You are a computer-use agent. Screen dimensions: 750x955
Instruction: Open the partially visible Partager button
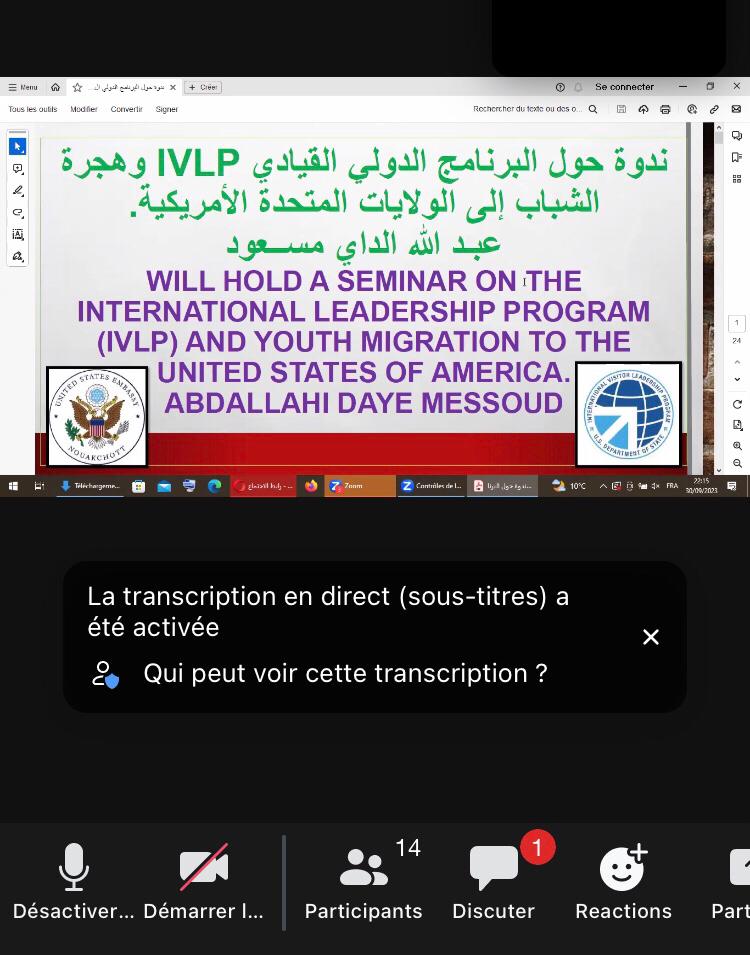pyautogui.click(x=734, y=881)
